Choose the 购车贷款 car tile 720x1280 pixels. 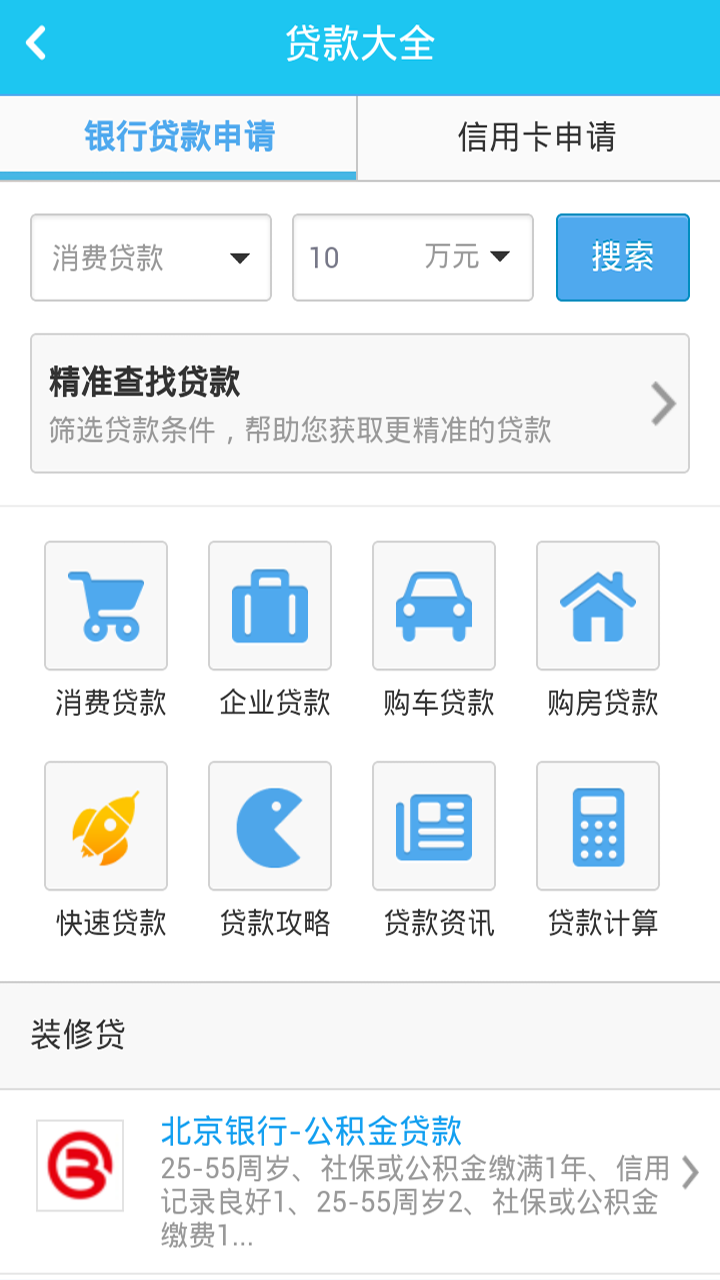tap(434, 606)
